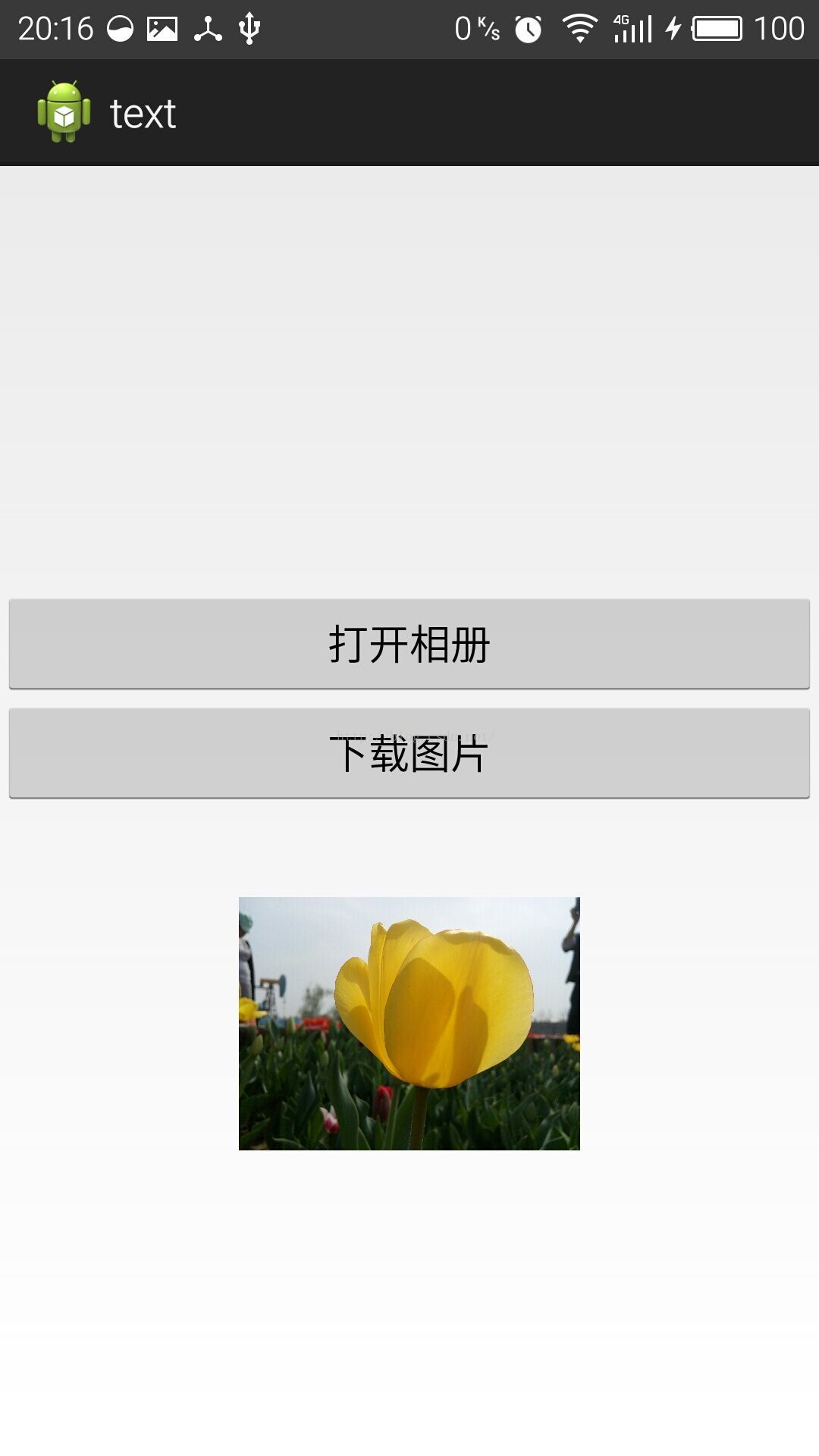Tap the lightning bolt charging indicator
The height and width of the screenshot is (1456, 819).
(674, 27)
